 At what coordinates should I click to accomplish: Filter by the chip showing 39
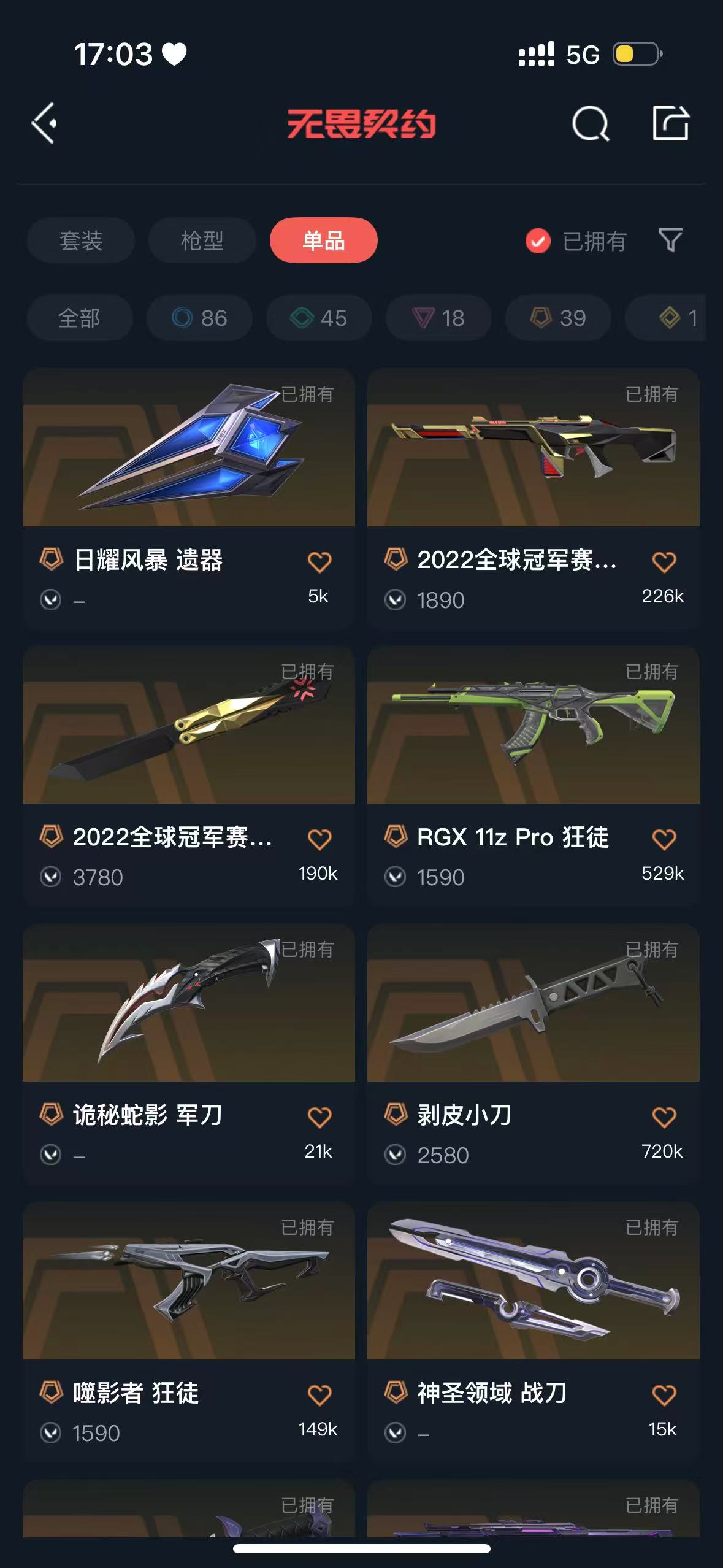(x=558, y=318)
